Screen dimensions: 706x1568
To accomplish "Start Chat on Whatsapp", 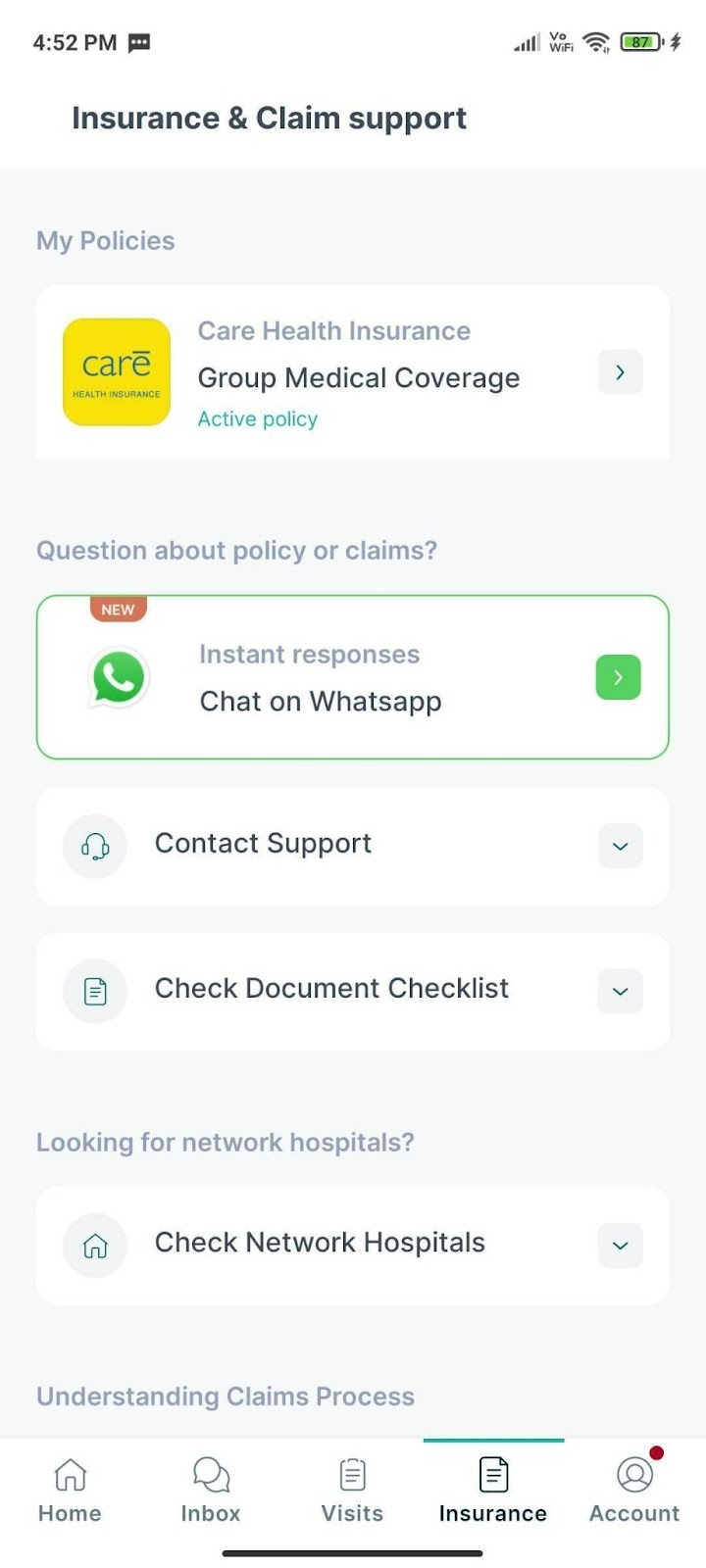I will click(353, 677).
